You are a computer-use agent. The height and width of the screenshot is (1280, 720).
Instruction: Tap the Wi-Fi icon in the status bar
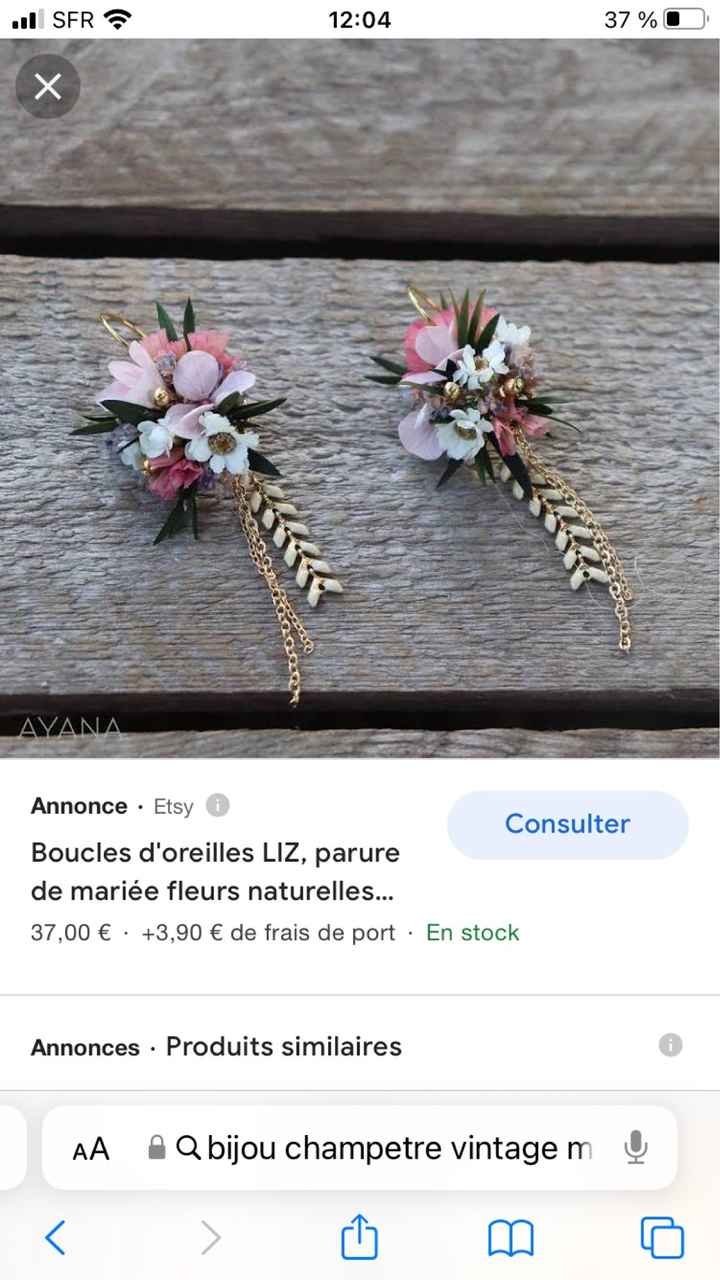click(x=120, y=16)
